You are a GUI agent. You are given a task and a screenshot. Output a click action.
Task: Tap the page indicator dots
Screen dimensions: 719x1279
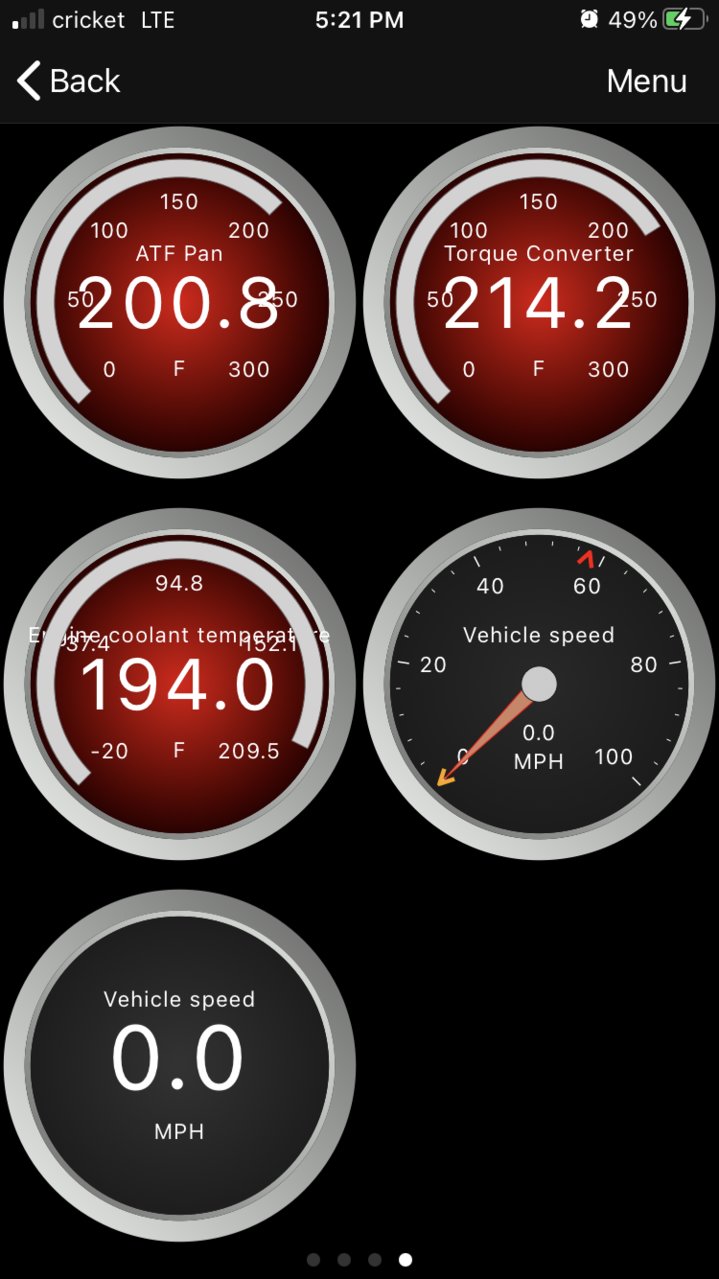[x=359, y=1259]
